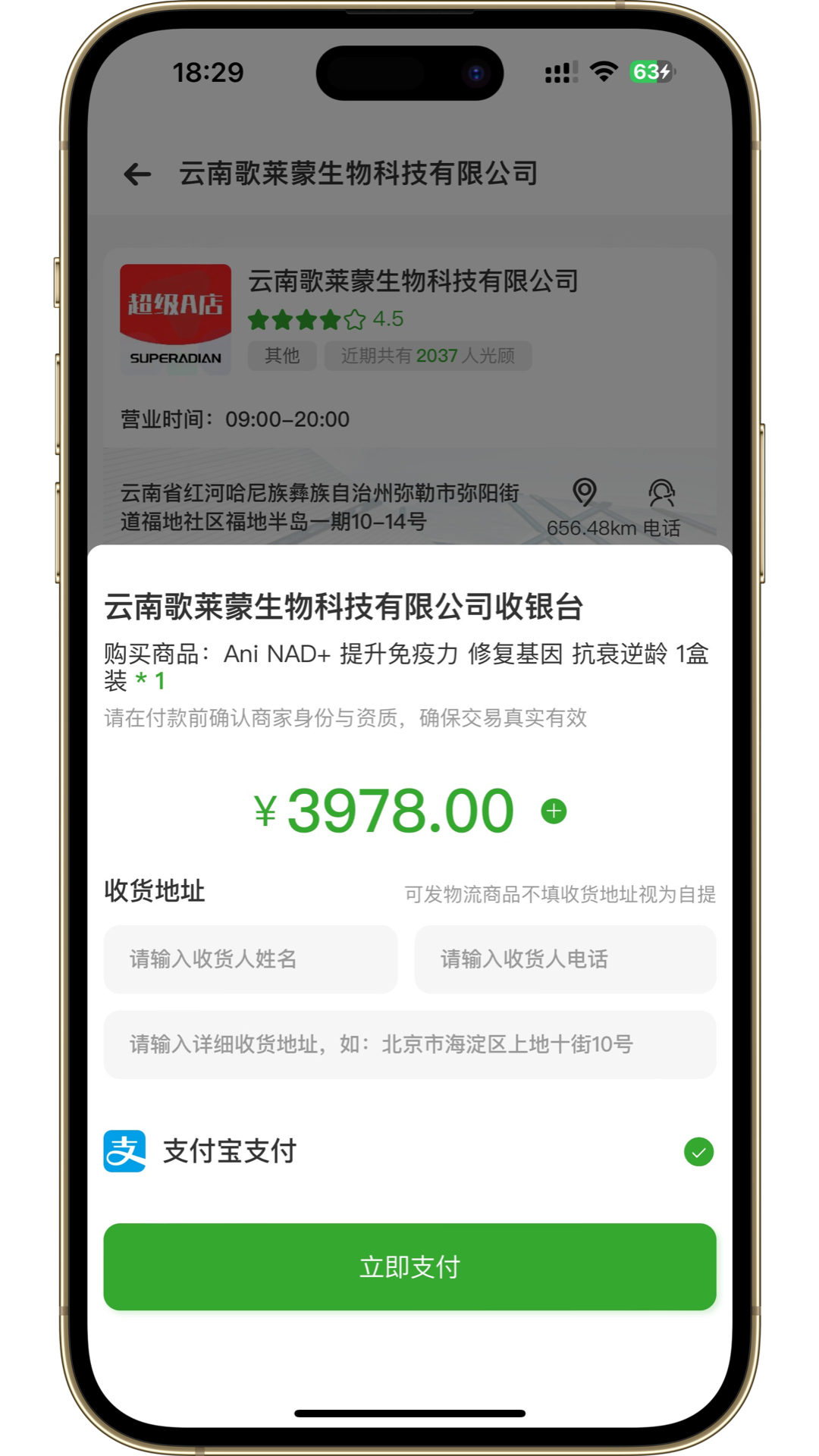Tap the 立即支付 button
The image size is (819, 1456).
409,1266
